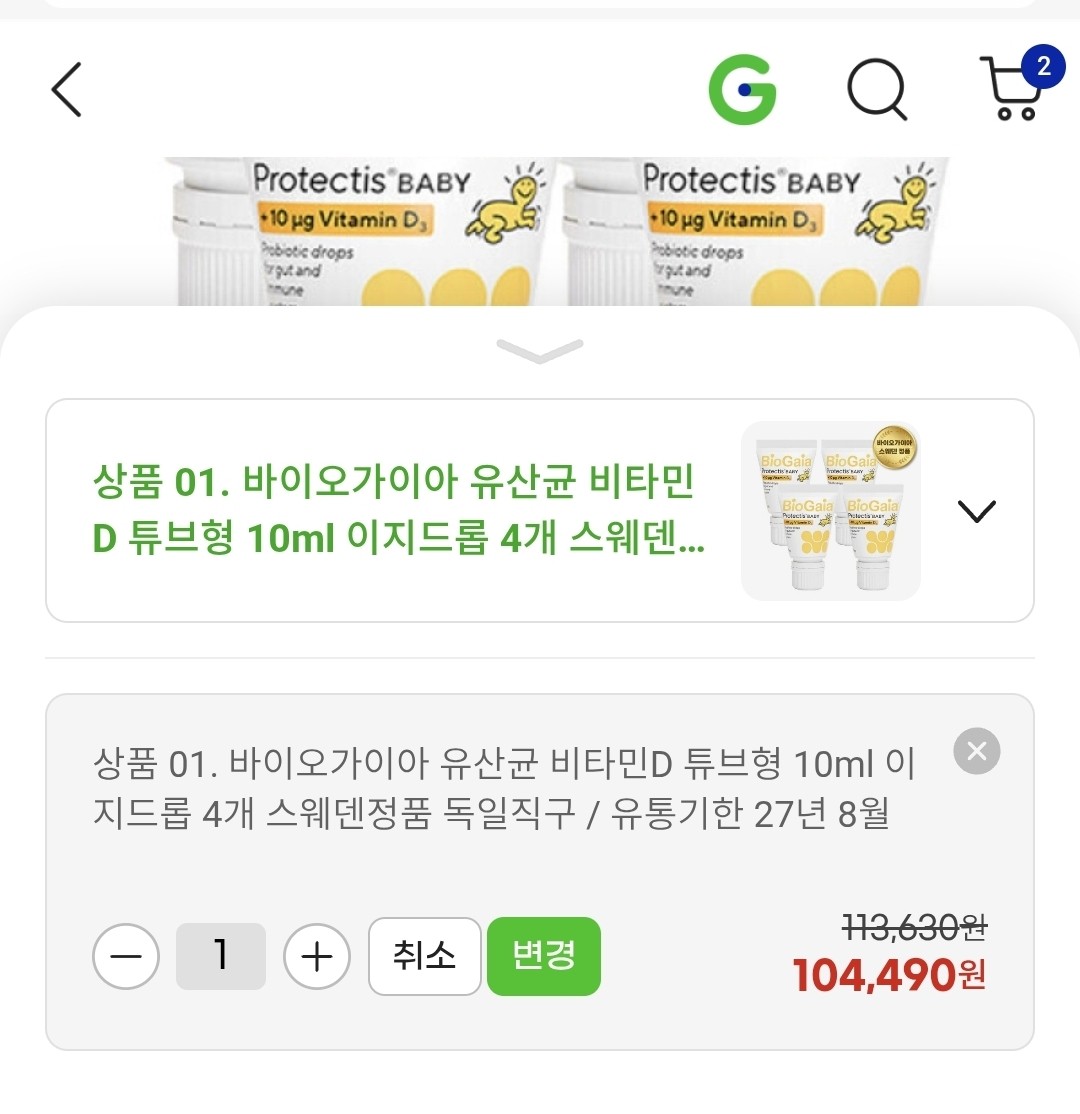This screenshot has width=1080, height=1114.
Task: Collapse the option sheet with the handle
Action: (x=540, y=350)
